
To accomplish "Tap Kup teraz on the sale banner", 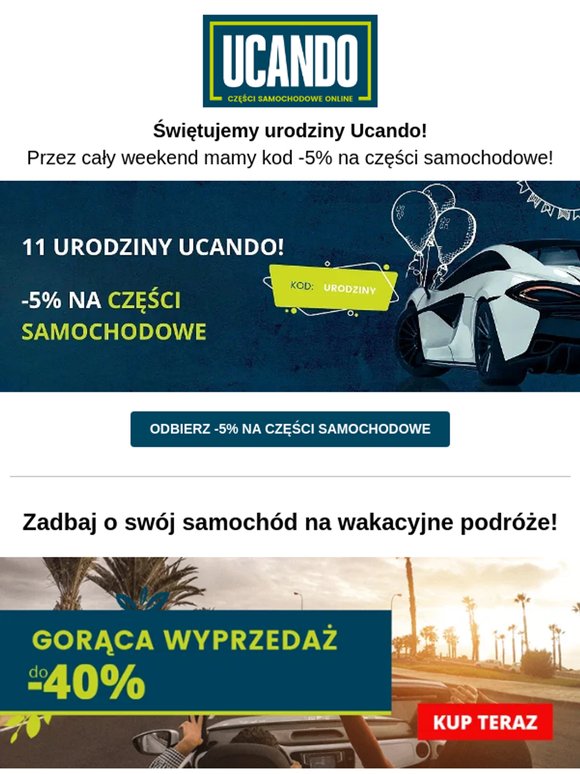I will pos(485,722).
